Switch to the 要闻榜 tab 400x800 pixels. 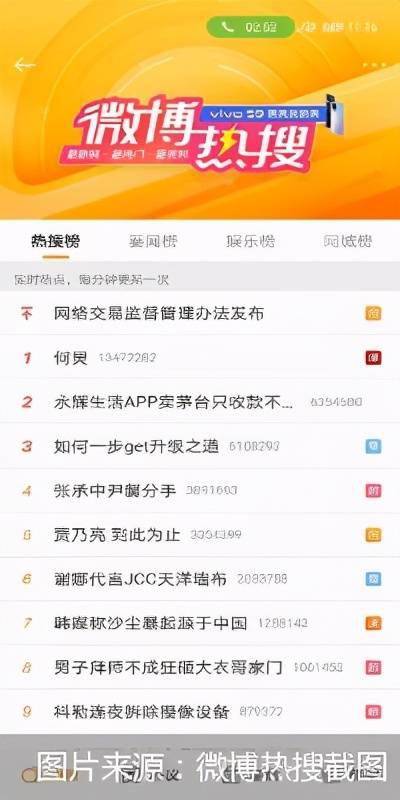click(153, 241)
